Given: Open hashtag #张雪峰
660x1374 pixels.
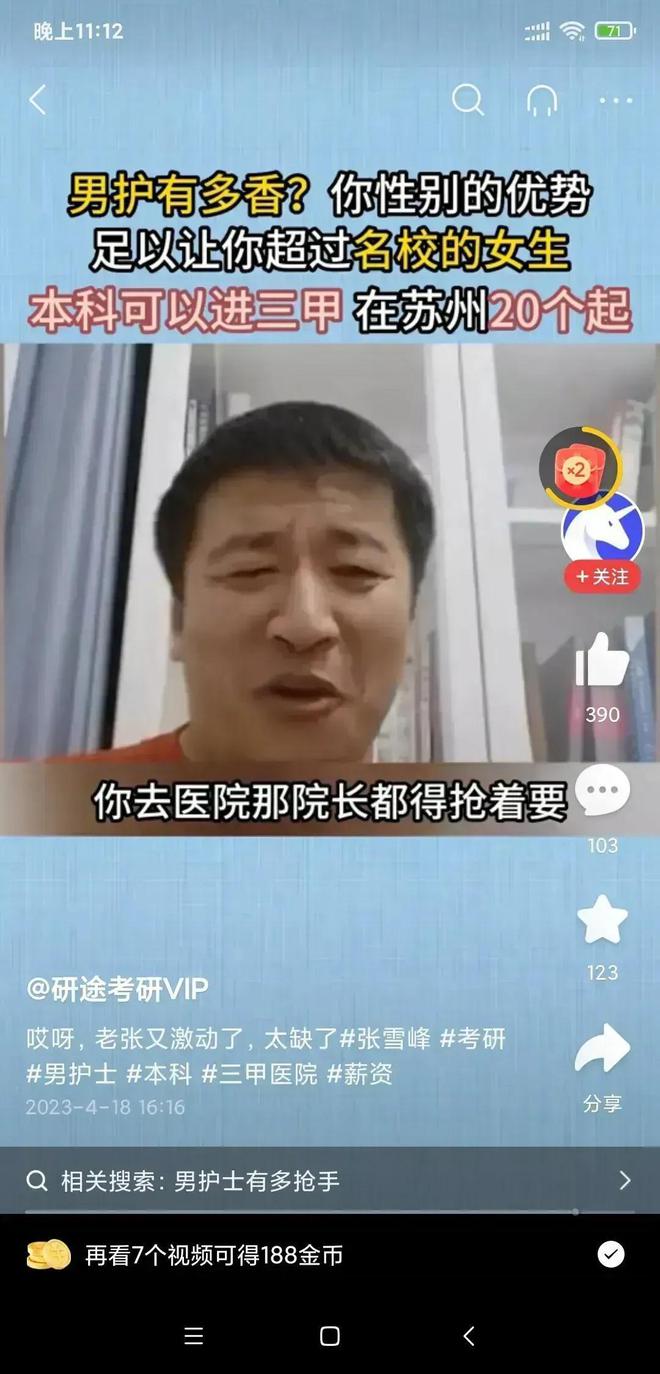Looking at the screenshot, I should pyautogui.click(x=385, y=1039).
